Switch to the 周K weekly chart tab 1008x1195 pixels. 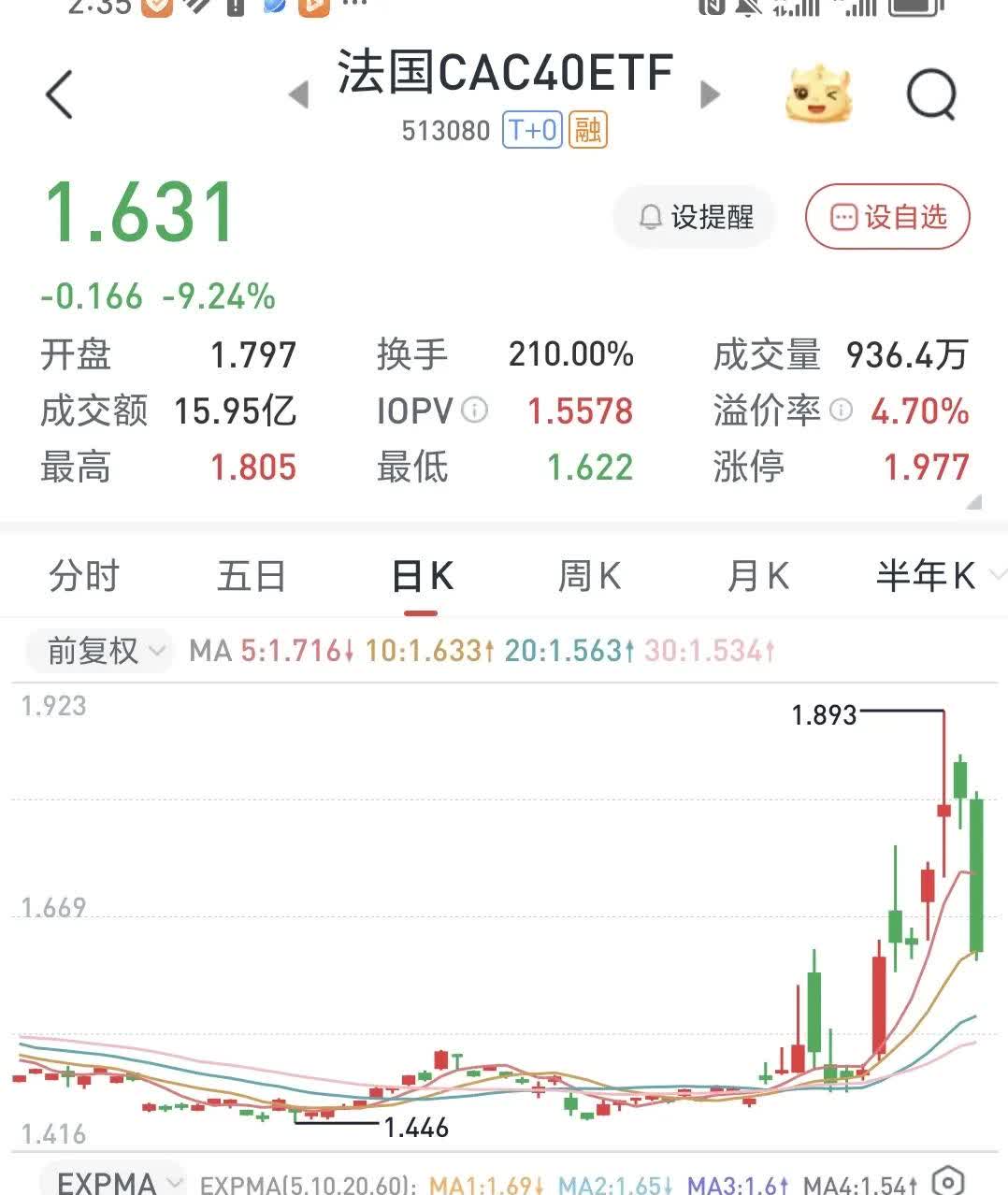coord(587,576)
